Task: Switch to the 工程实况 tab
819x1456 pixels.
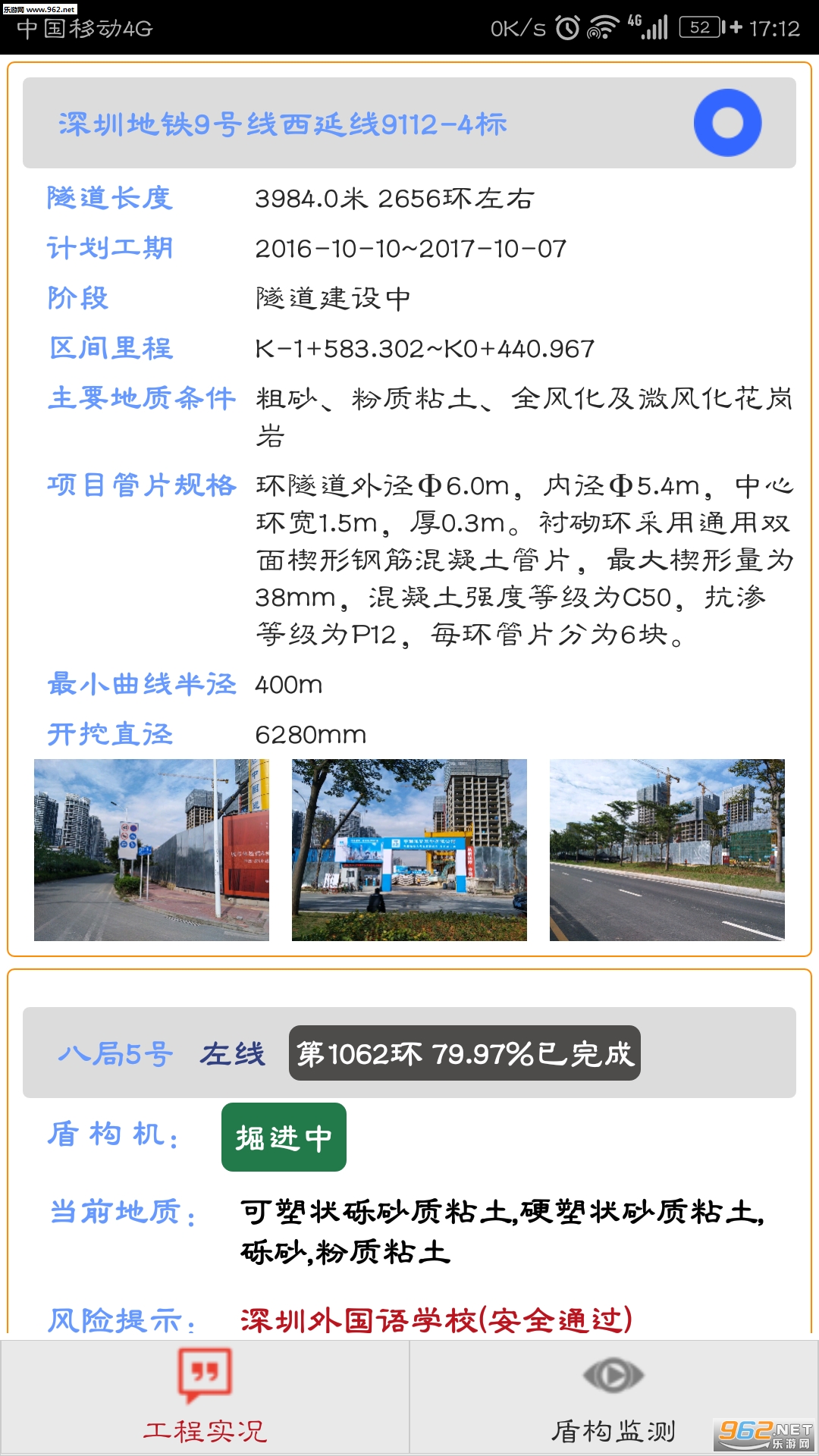Action: coord(205,1397)
